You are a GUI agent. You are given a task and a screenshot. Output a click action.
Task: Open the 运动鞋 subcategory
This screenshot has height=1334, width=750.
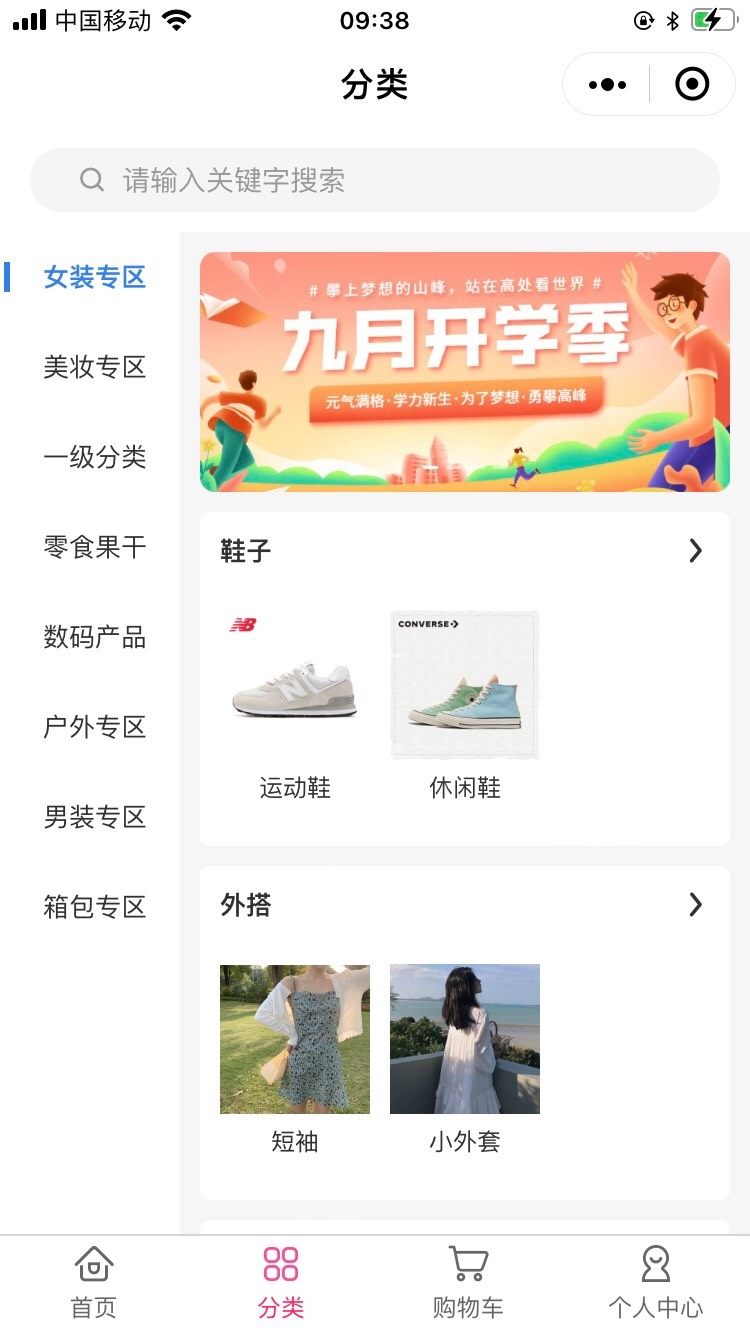pyautogui.click(x=295, y=700)
